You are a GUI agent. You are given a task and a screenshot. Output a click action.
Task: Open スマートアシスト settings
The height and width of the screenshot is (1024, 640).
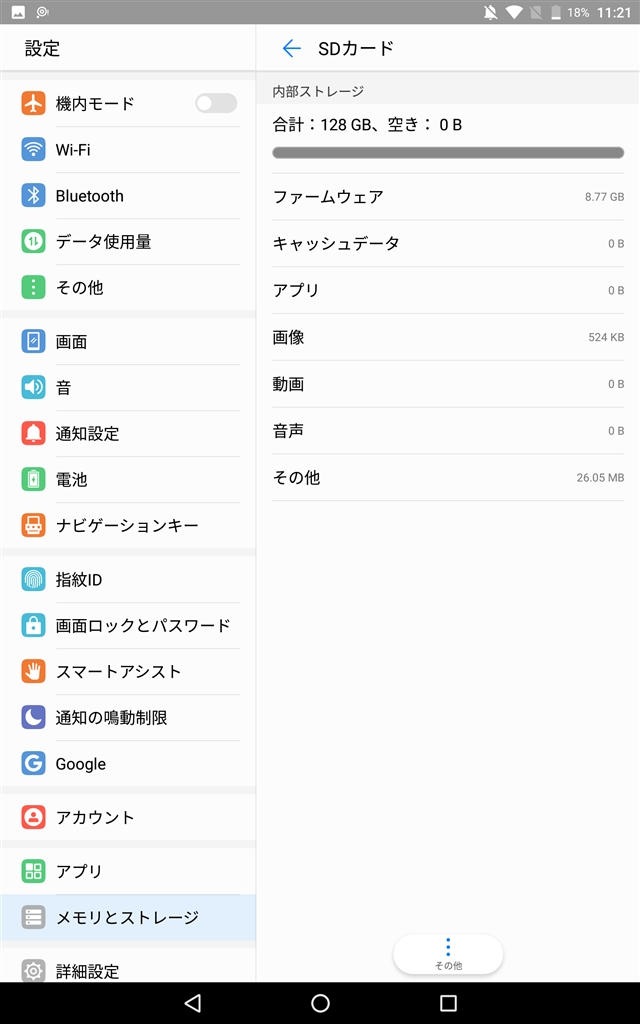click(128, 672)
